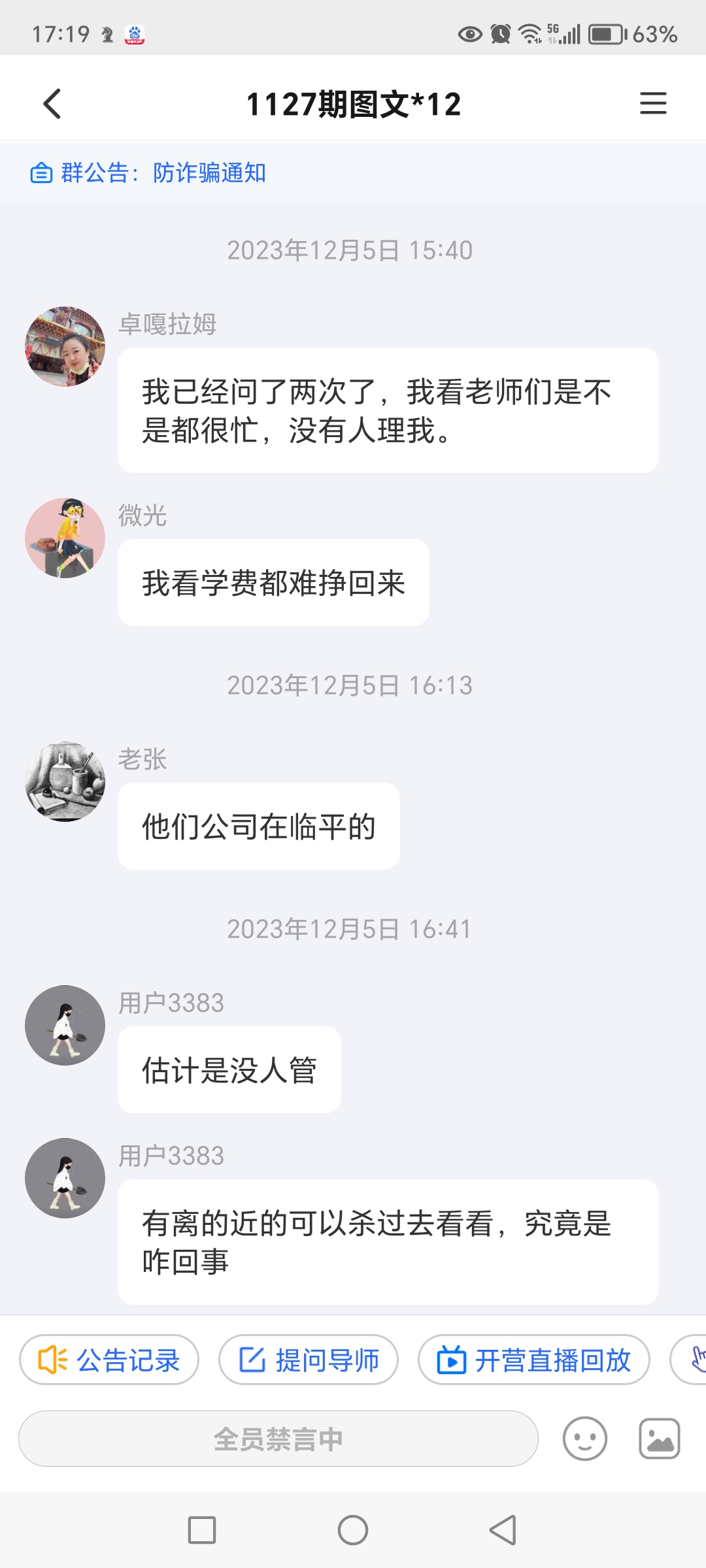Tap the system home button
The width and height of the screenshot is (706, 1568).
(353, 1530)
